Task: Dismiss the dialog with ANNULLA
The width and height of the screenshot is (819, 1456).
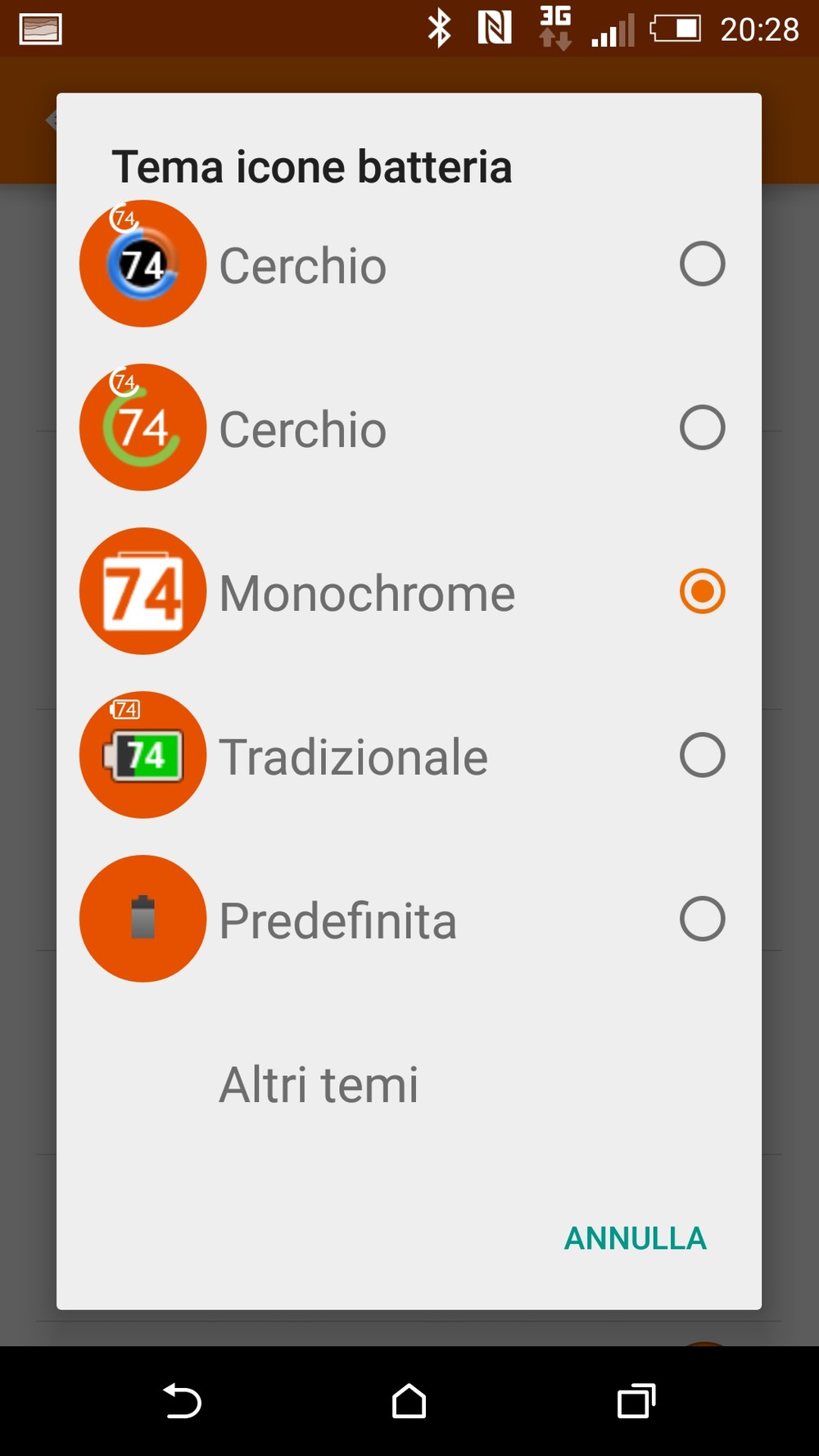Action: click(x=636, y=1238)
